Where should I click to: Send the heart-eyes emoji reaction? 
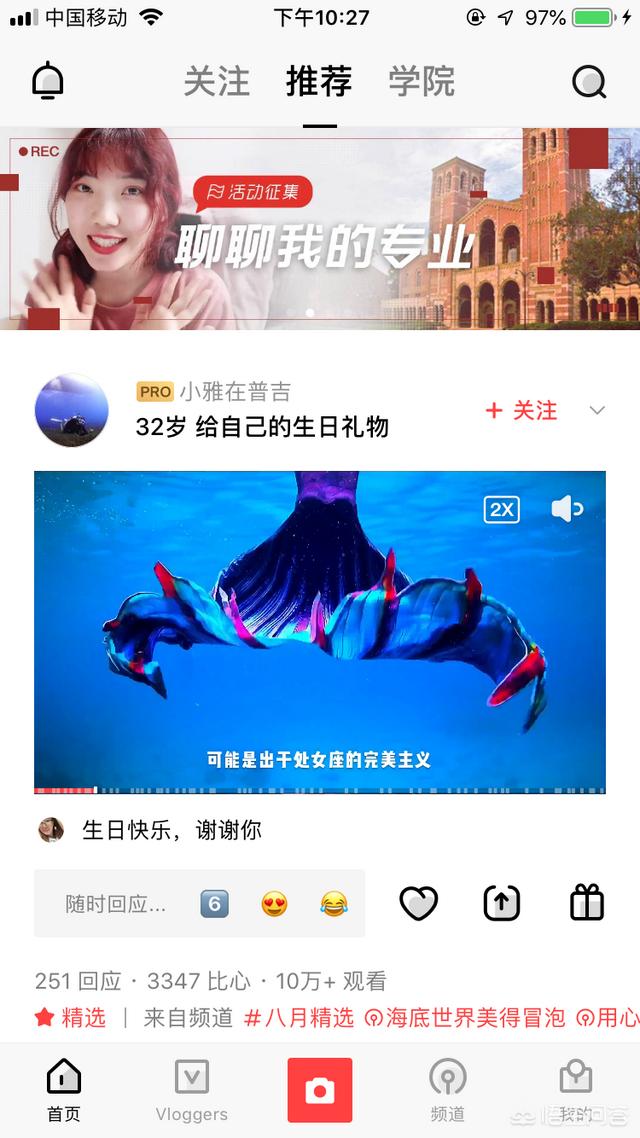point(274,904)
